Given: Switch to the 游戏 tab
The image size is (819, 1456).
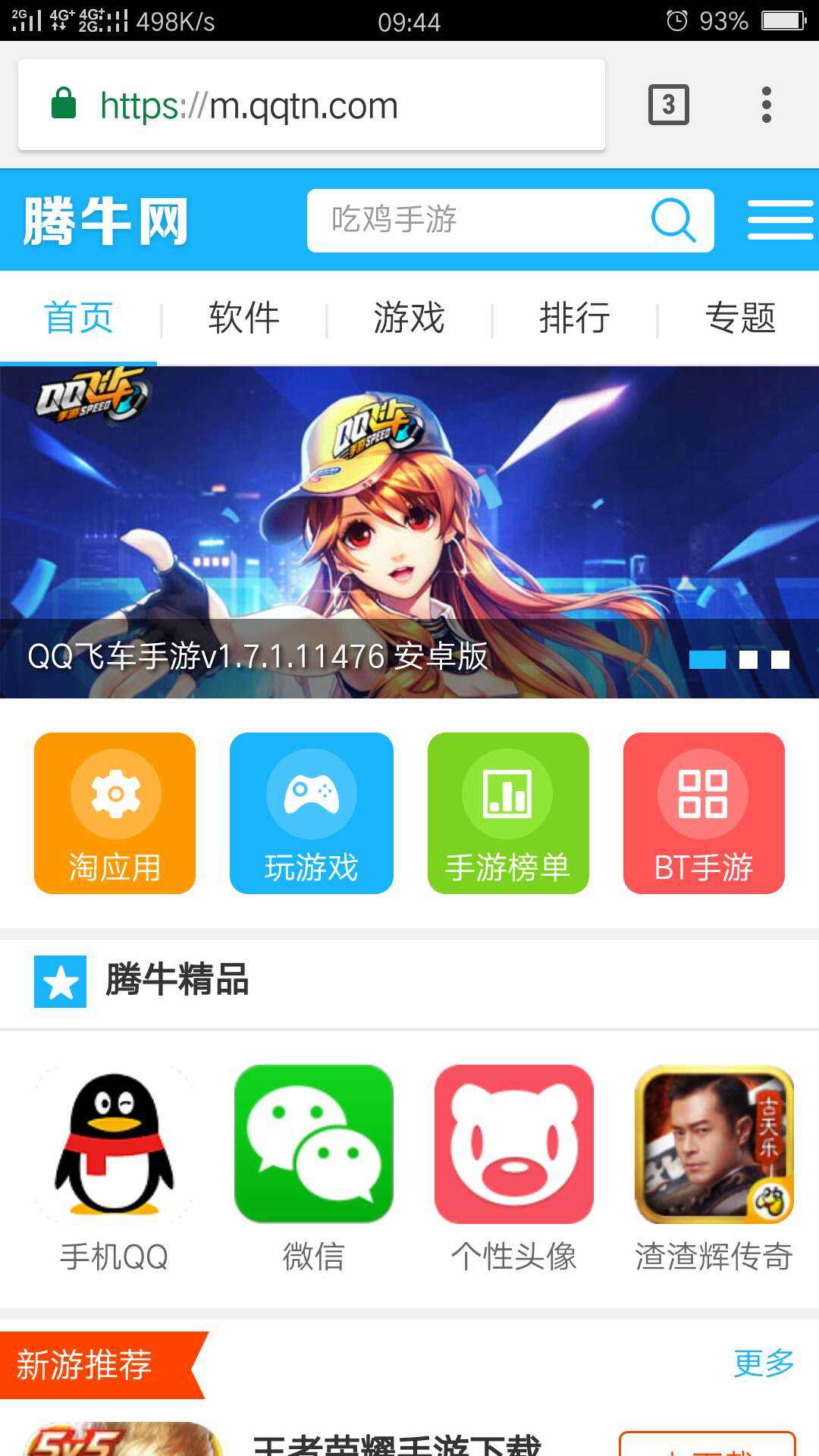Looking at the screenshot, I should coord(409,317).
